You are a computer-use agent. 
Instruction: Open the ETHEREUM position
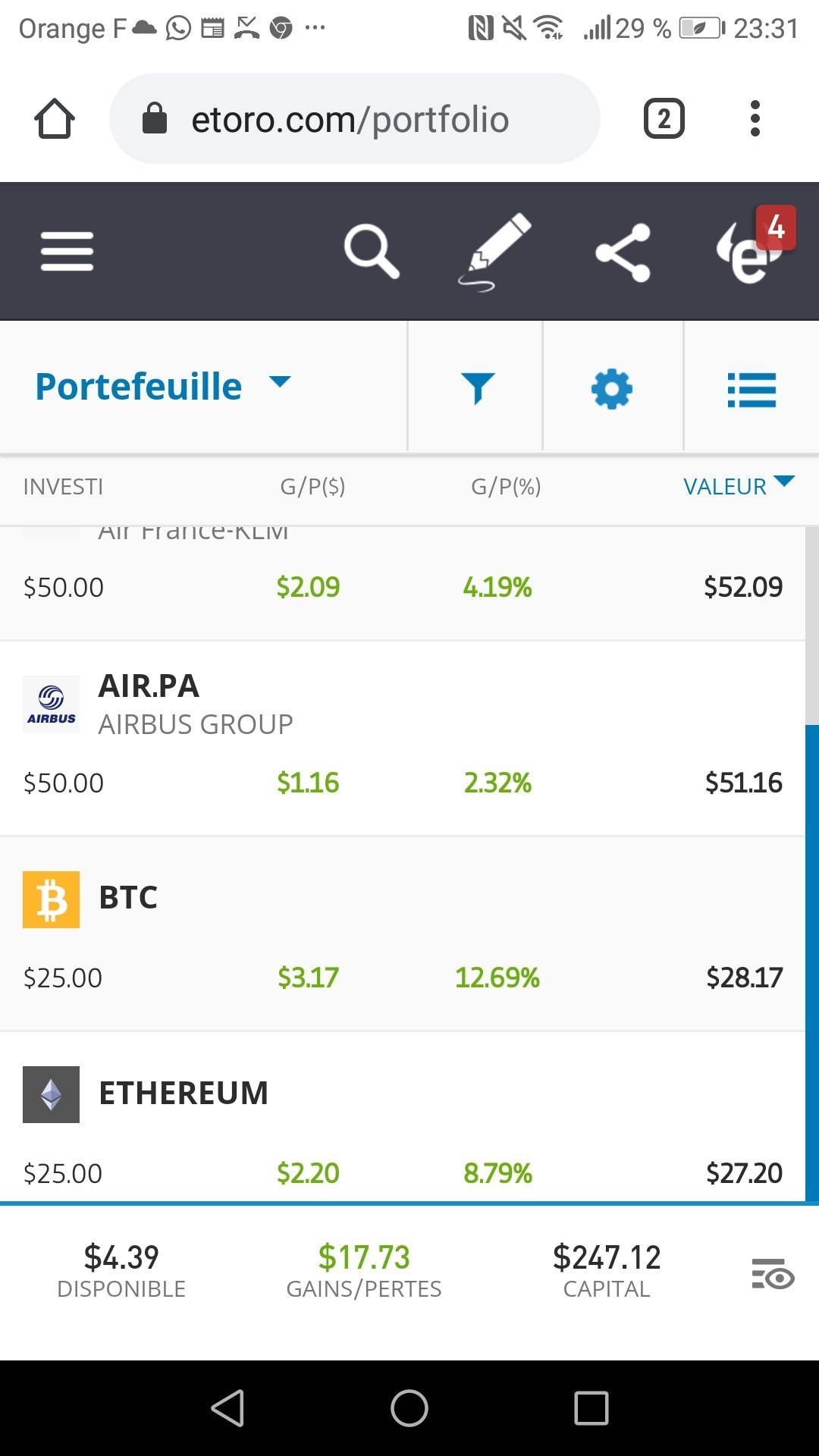point(403,1118)
